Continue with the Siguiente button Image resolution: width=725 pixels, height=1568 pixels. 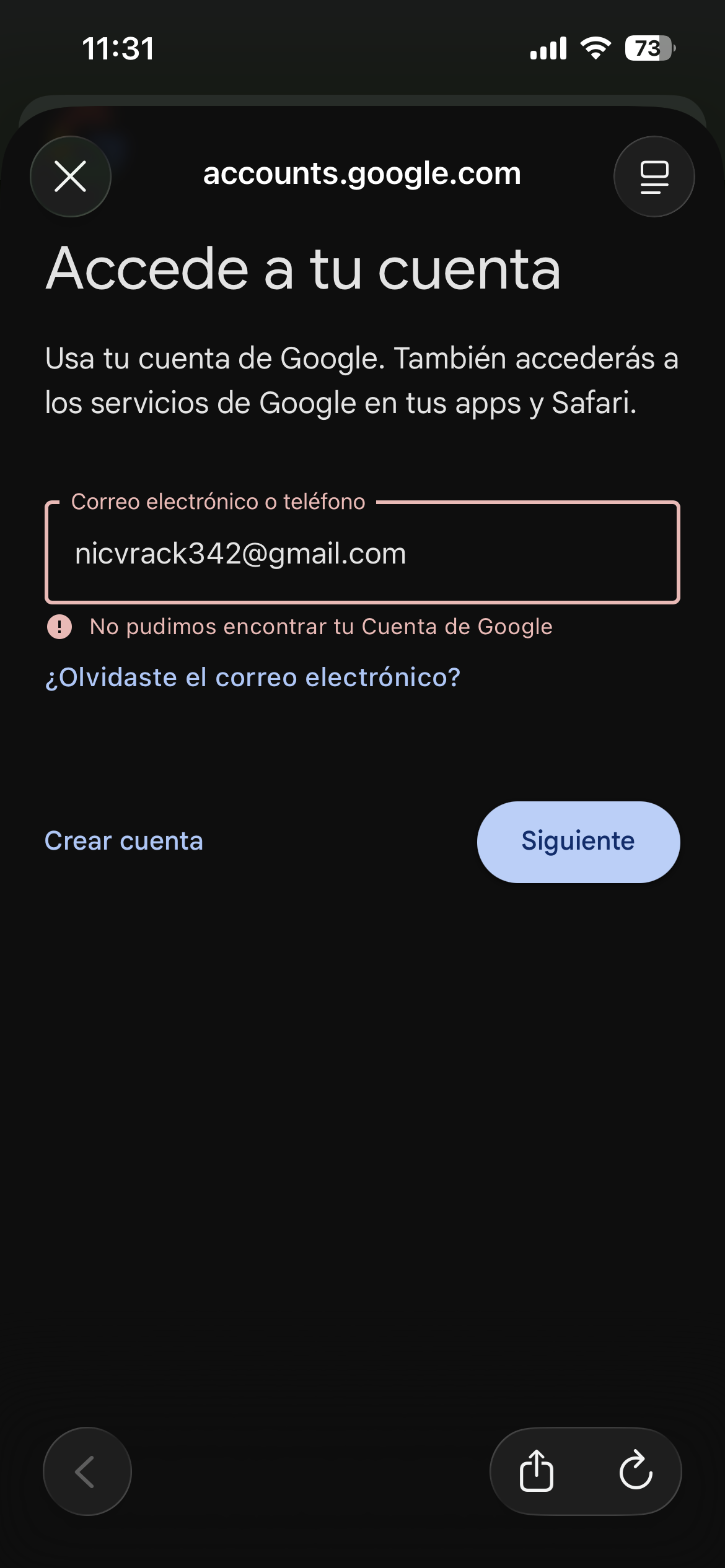578,842
